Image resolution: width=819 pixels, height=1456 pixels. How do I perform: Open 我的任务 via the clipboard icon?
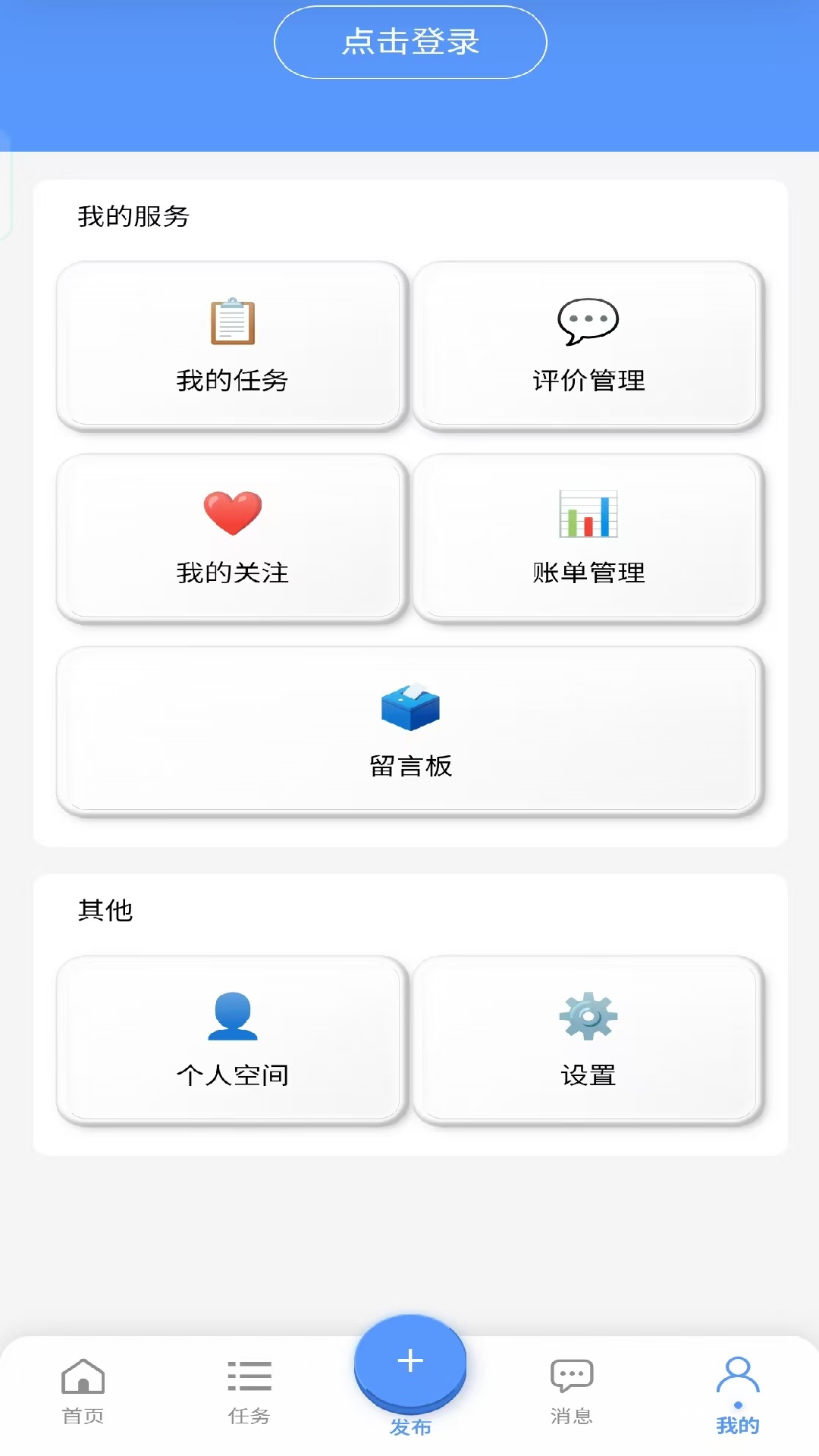point(231,322)
